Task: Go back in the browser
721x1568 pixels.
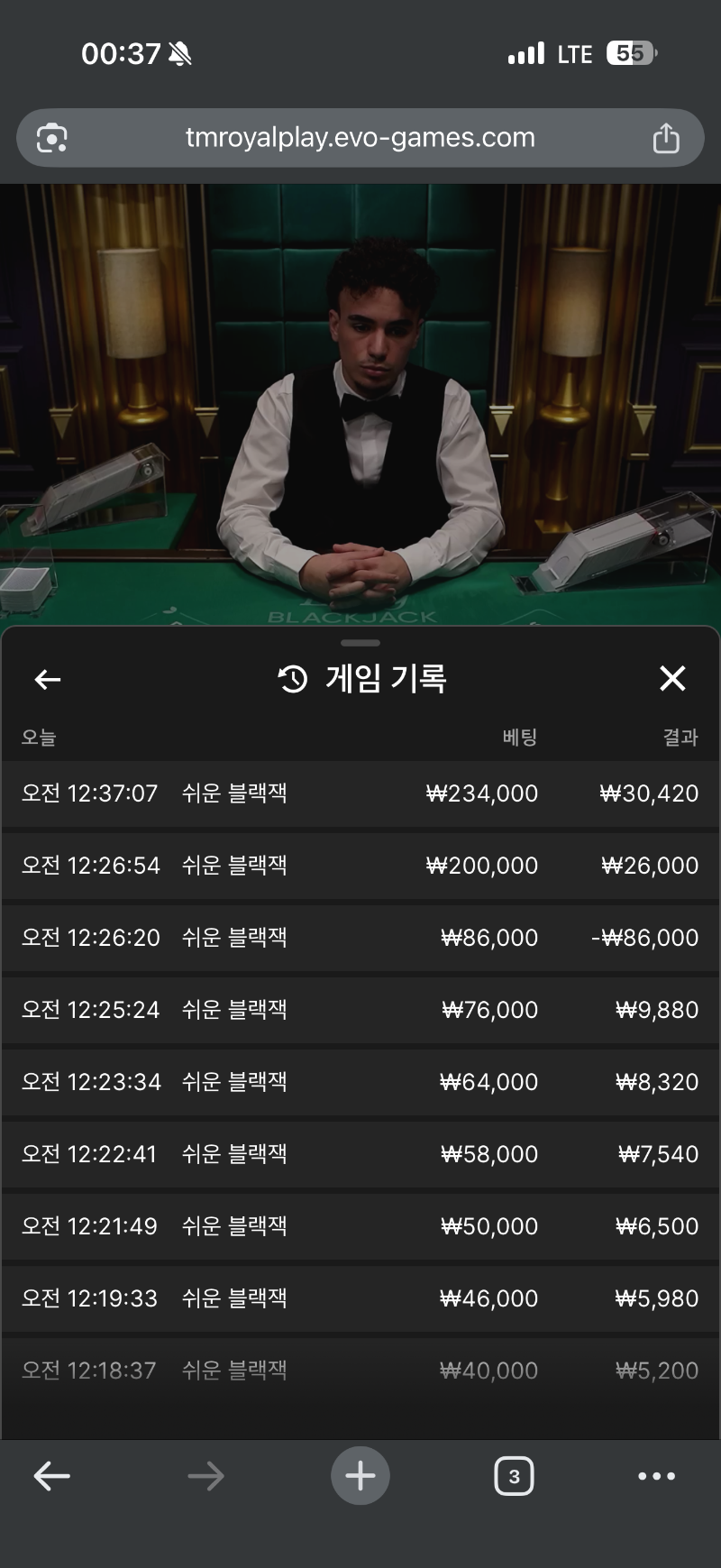Action: [52, 1476]
